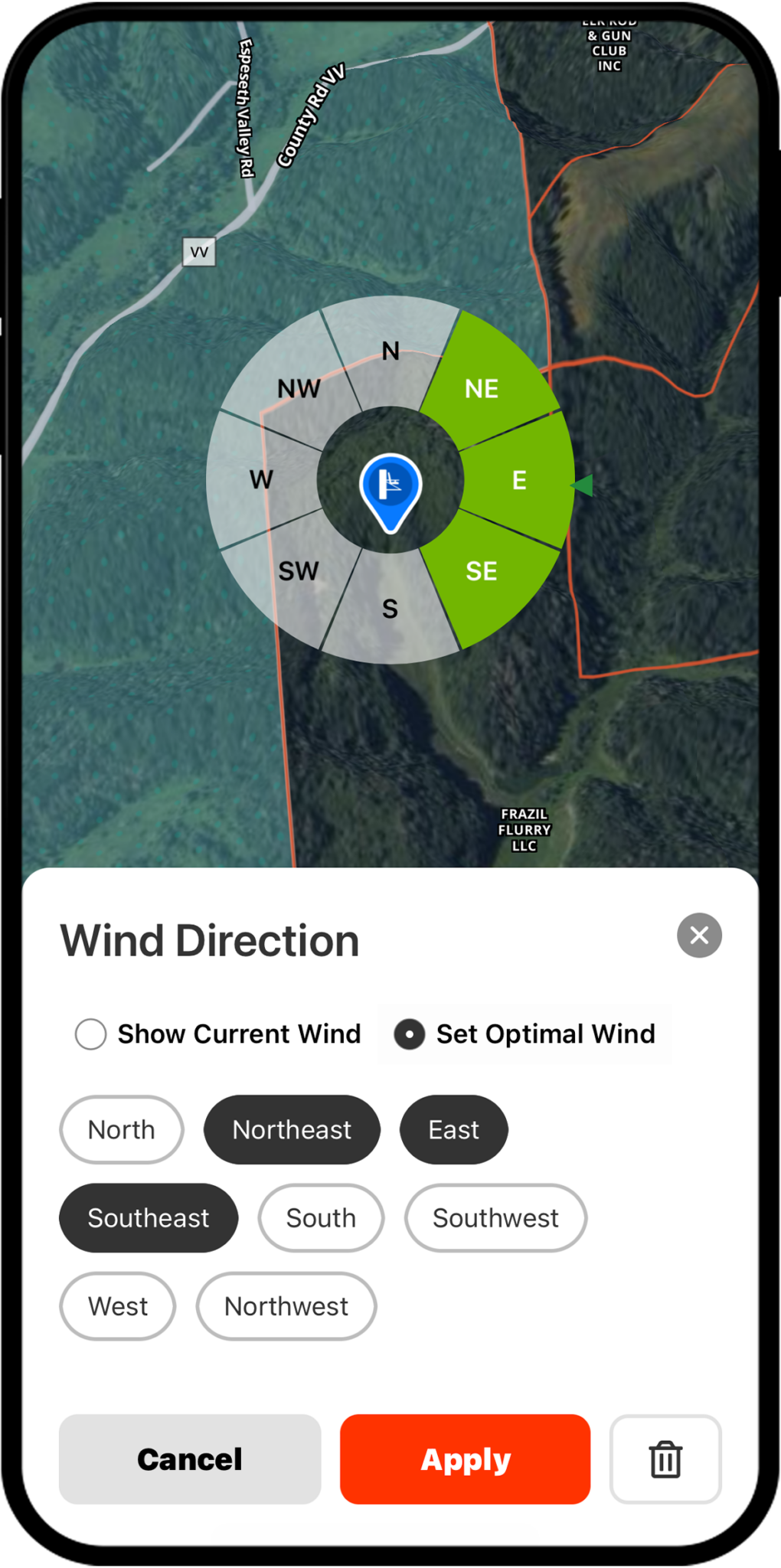This screenshot has width=781, height=1568.
Task: Cancel the wind direction changes
Action: 189,1459
